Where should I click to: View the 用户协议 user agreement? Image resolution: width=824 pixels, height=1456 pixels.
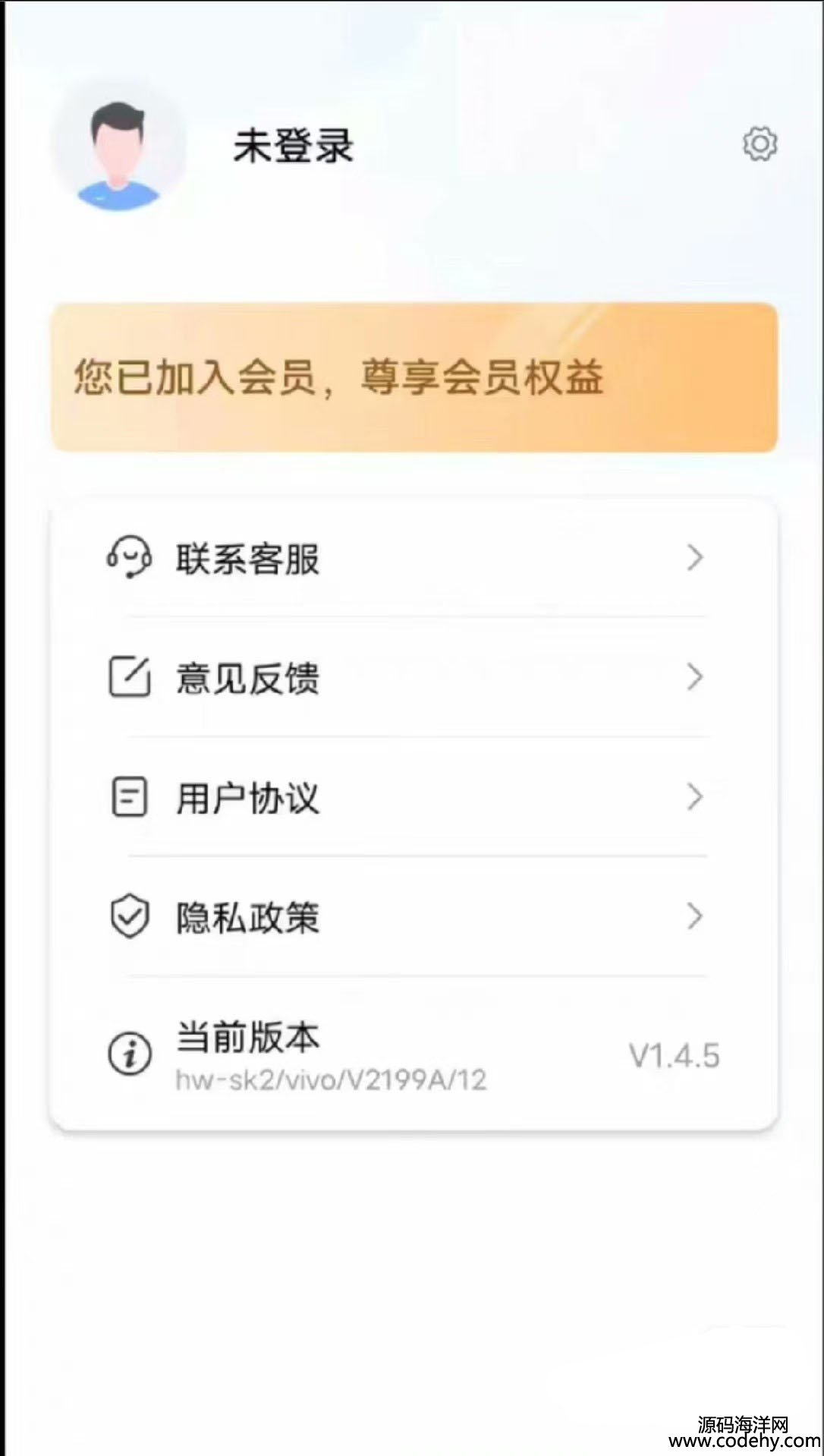coord(414,797)
